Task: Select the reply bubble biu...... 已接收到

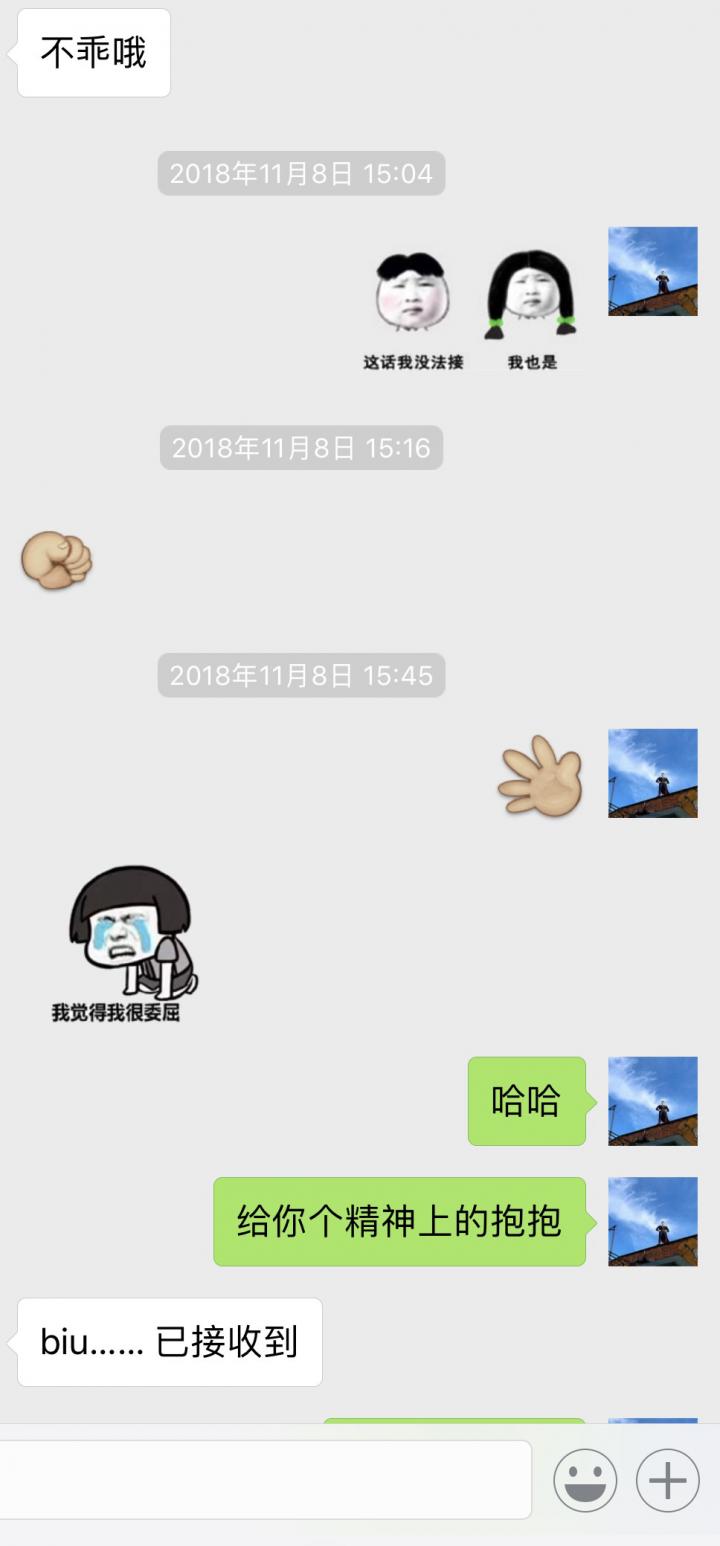Action: (x=168, y=1343)
